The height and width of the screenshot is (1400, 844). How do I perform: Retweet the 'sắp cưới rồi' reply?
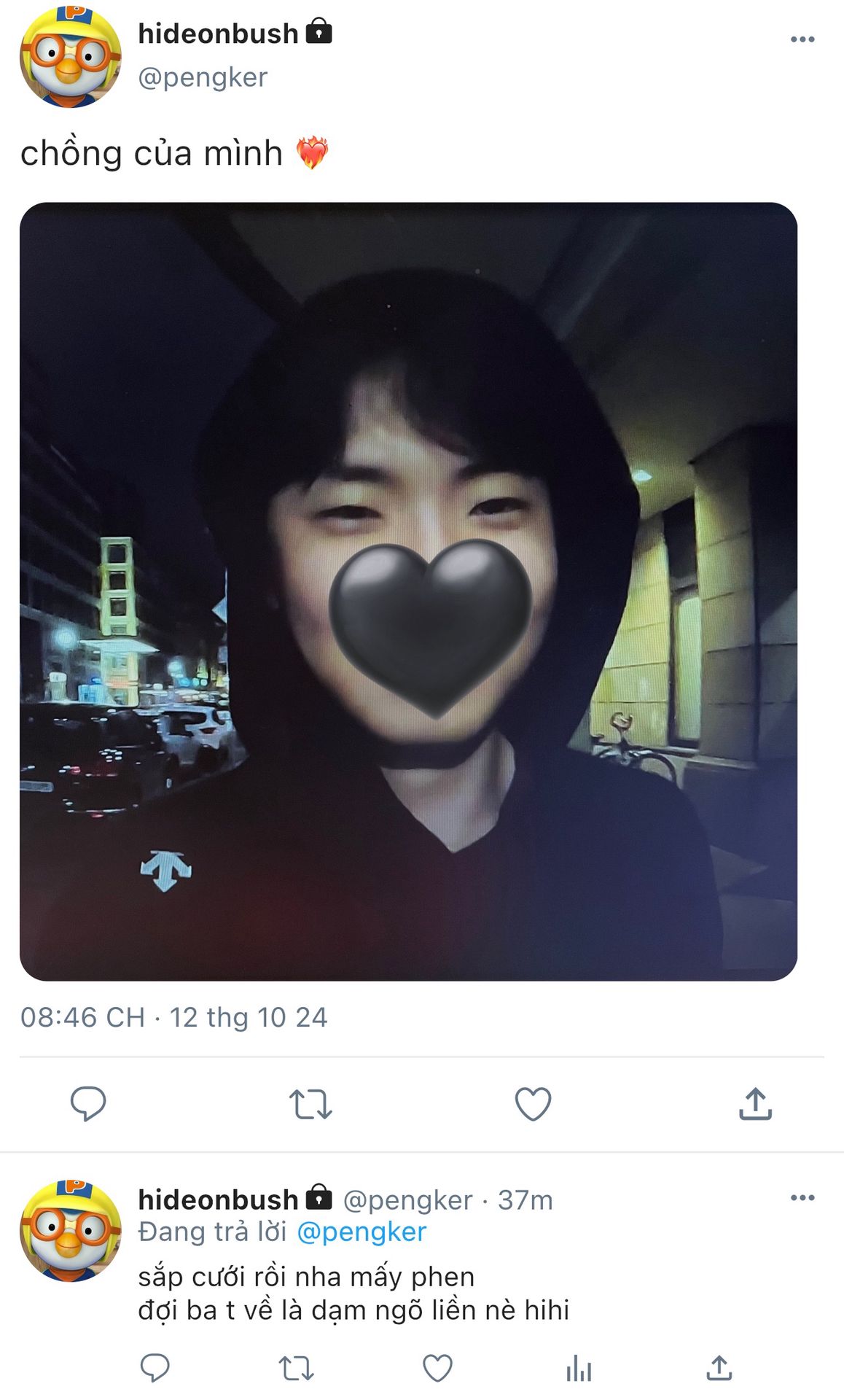tap(297, 1369)
